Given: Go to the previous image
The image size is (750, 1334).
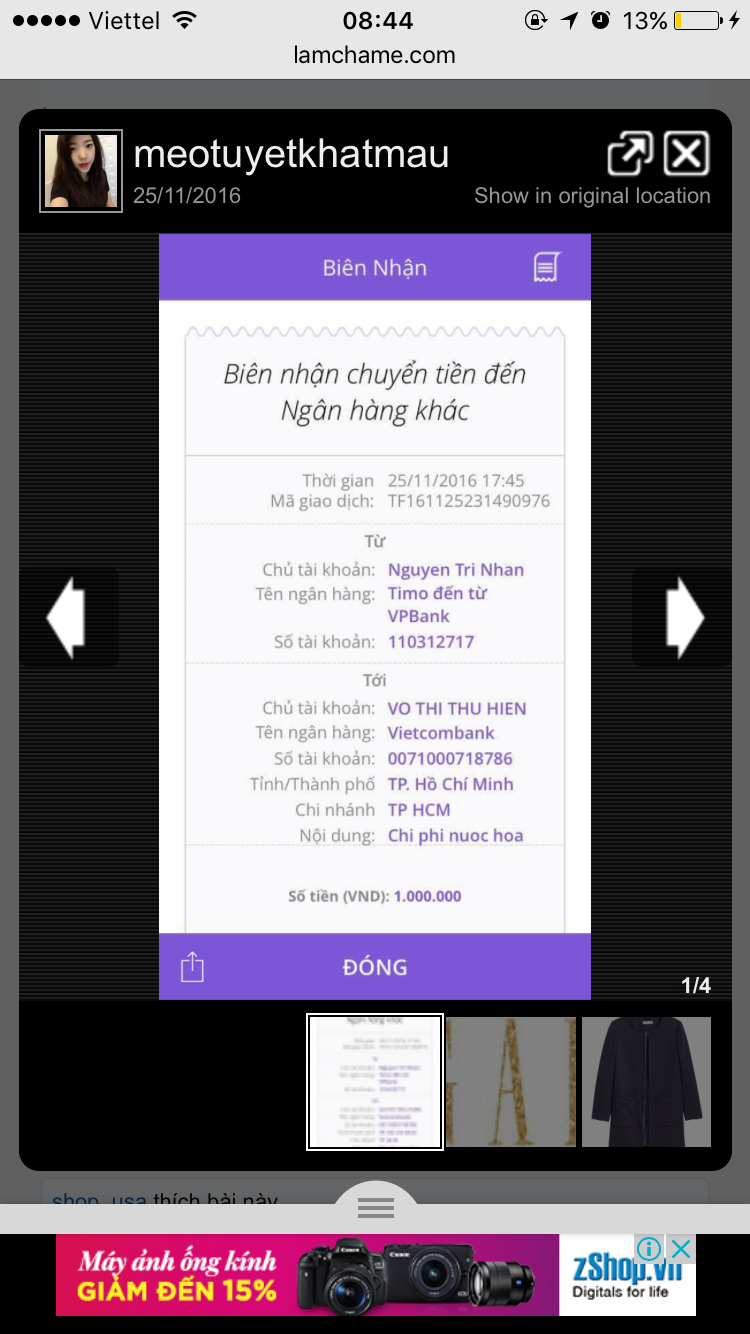Looking at the screenshot, I should [x=65, y=617].
